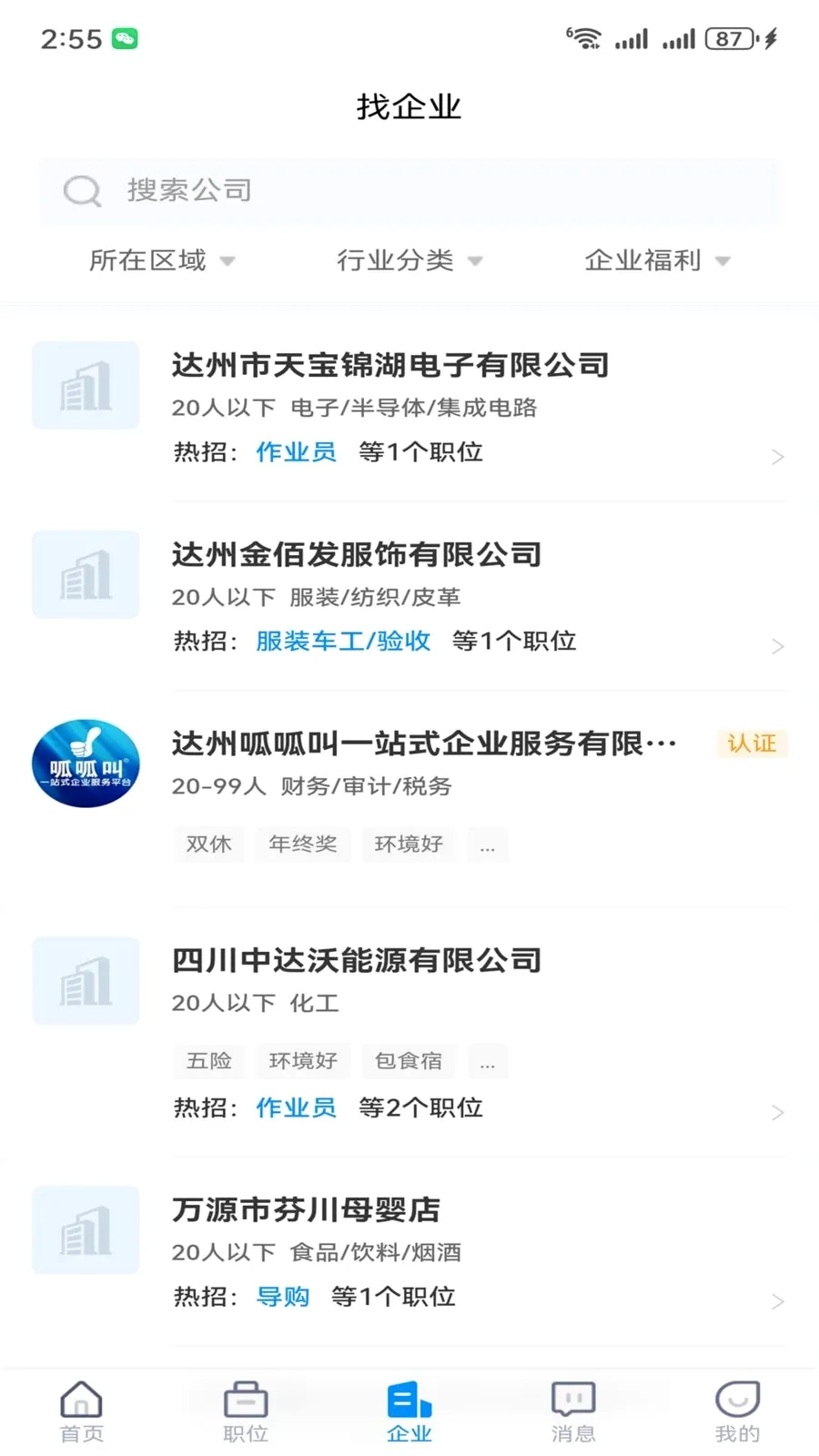Screen dimensions: 819x1456
Task: Go to the 首页 tab
Action: 82,1412
